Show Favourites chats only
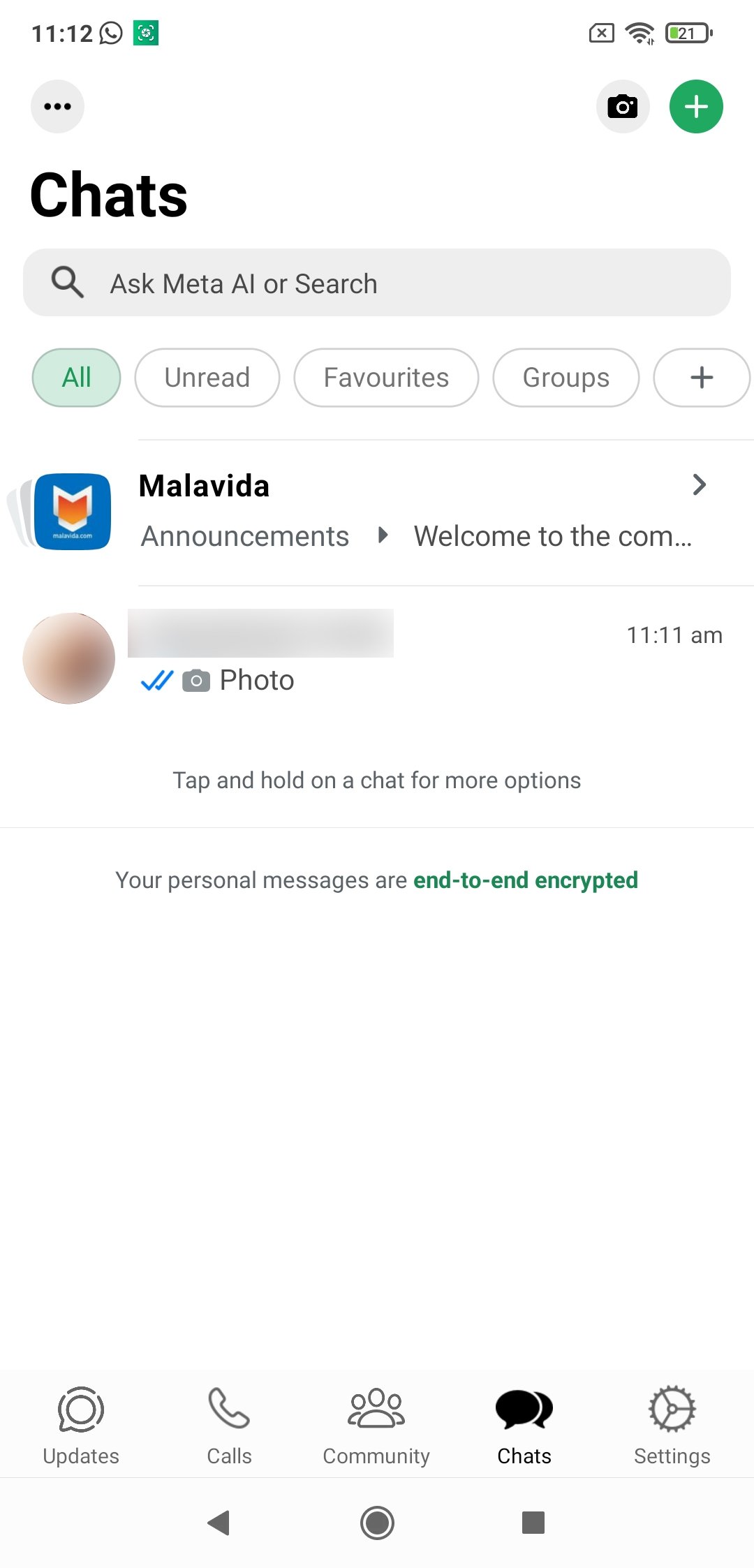This screenshot has width=754, height=1568. click(386, 378)
